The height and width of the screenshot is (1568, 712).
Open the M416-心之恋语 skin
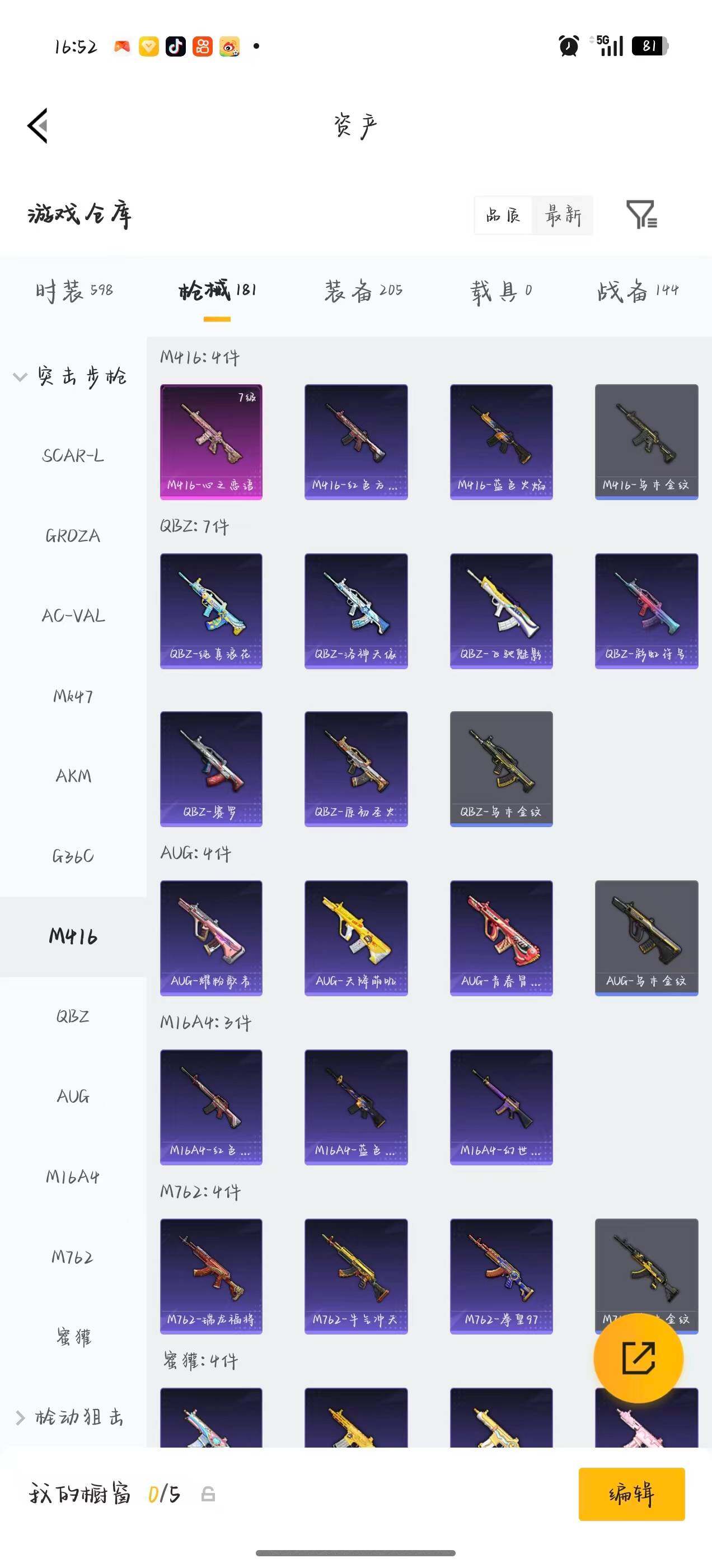coord(211,442)
